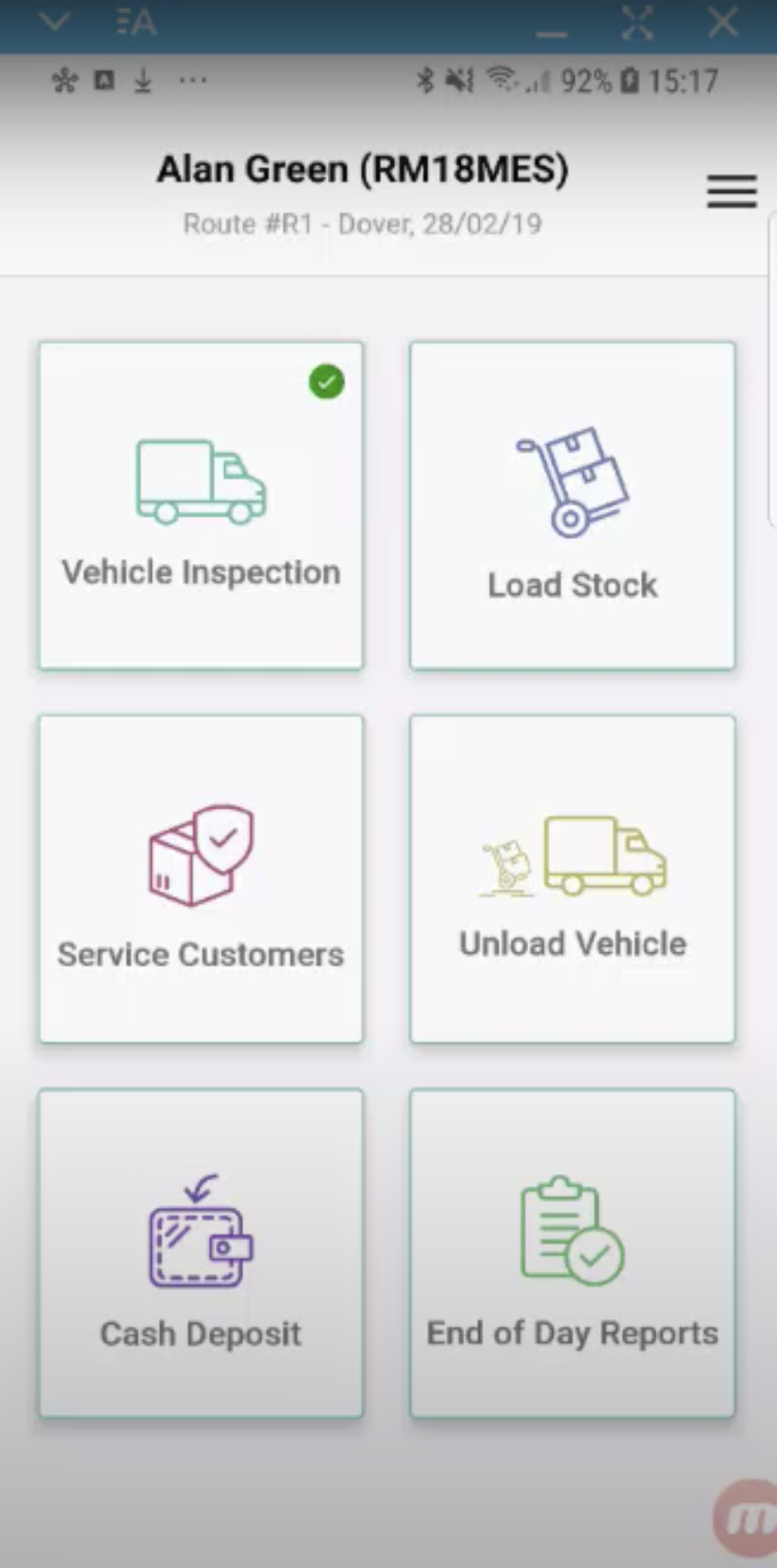Open the Vehicle Inspection card

[x=200, y=506]
